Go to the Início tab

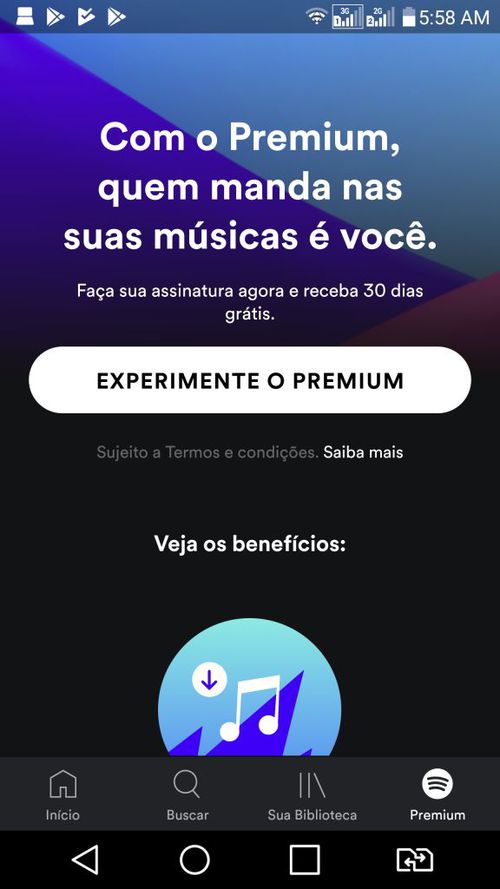pyautogui.click(x=63, y=794)
